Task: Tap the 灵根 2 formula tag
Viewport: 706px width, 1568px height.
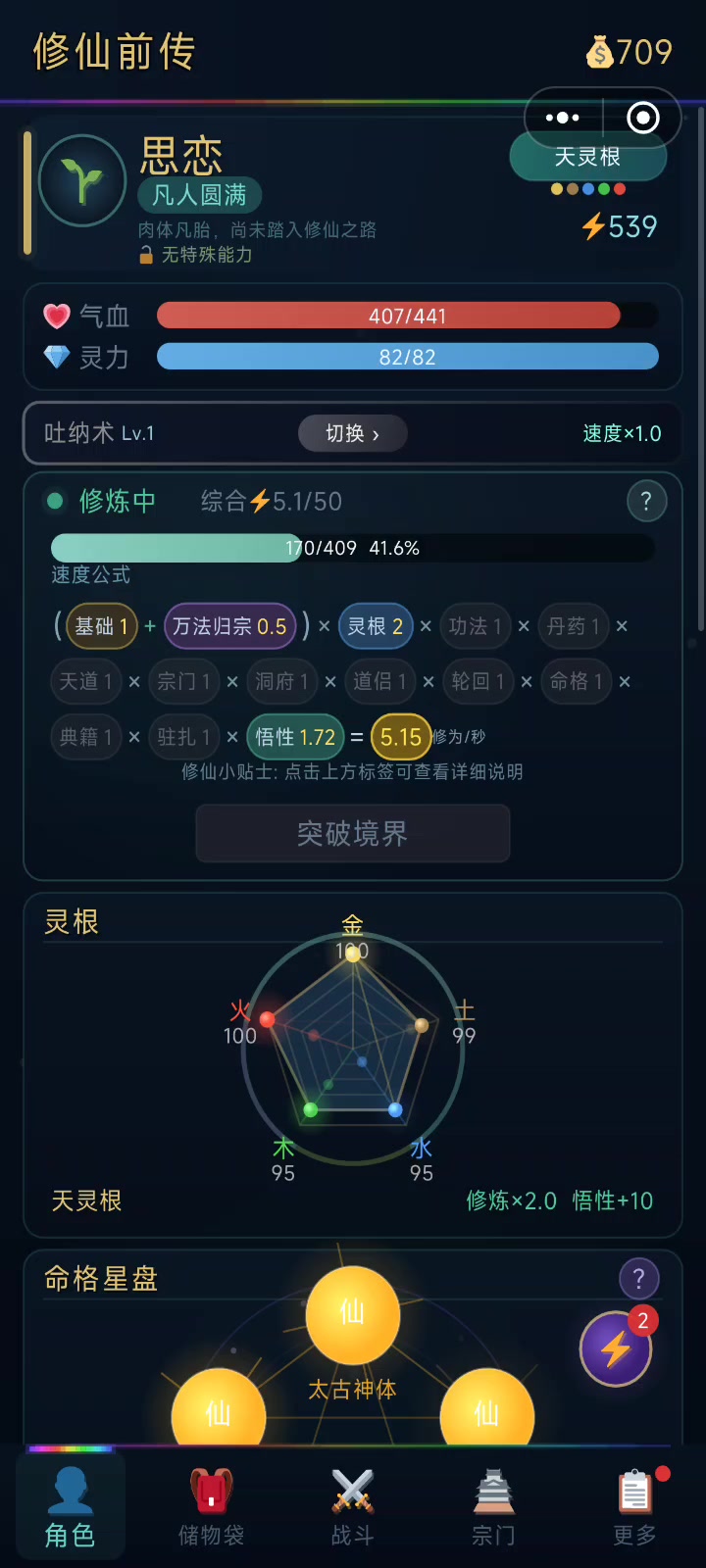Action: tap(375, 626)
